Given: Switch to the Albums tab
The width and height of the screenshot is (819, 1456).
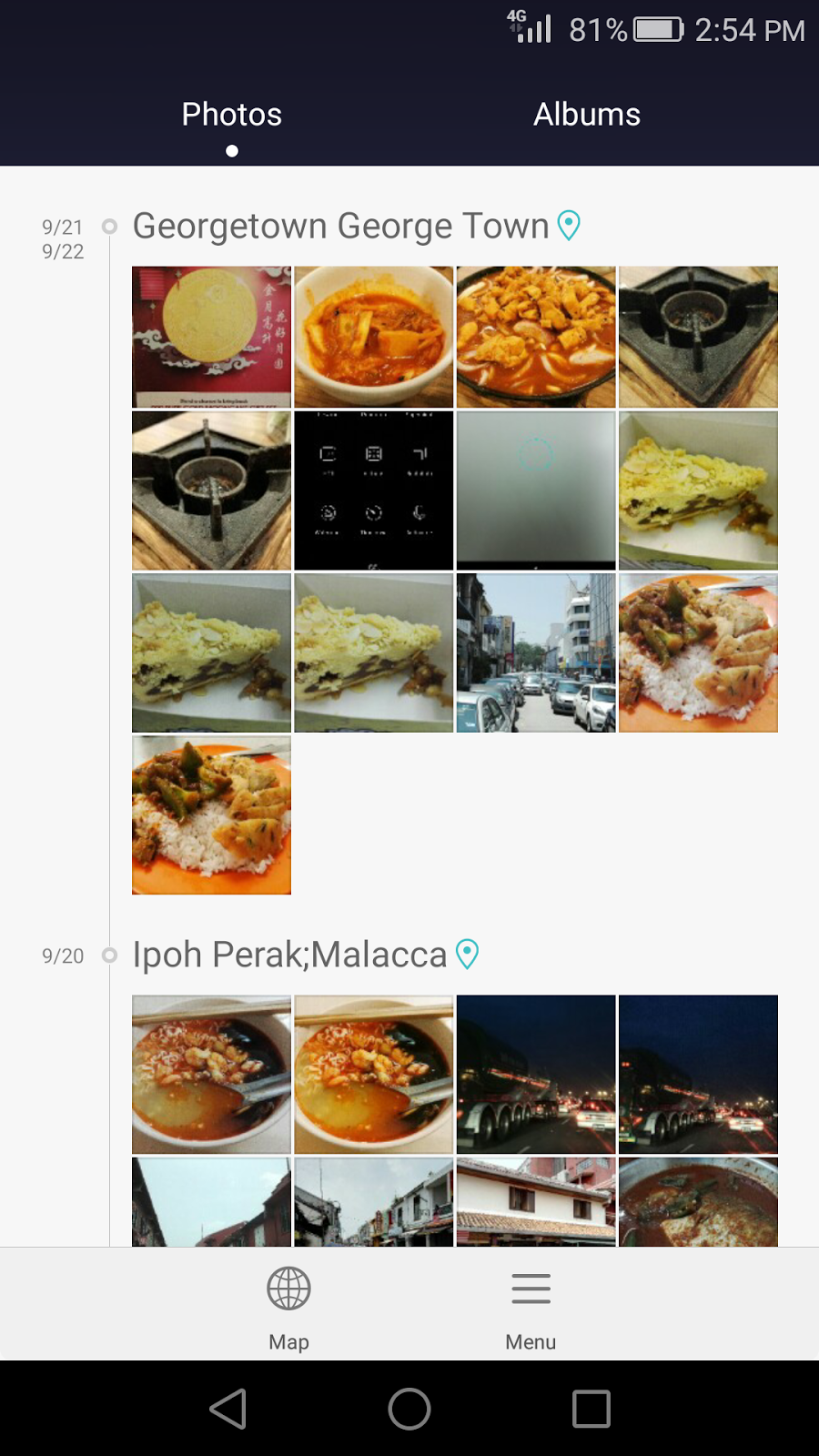Looking at the screenshot, I should click(x=587, y=115).
